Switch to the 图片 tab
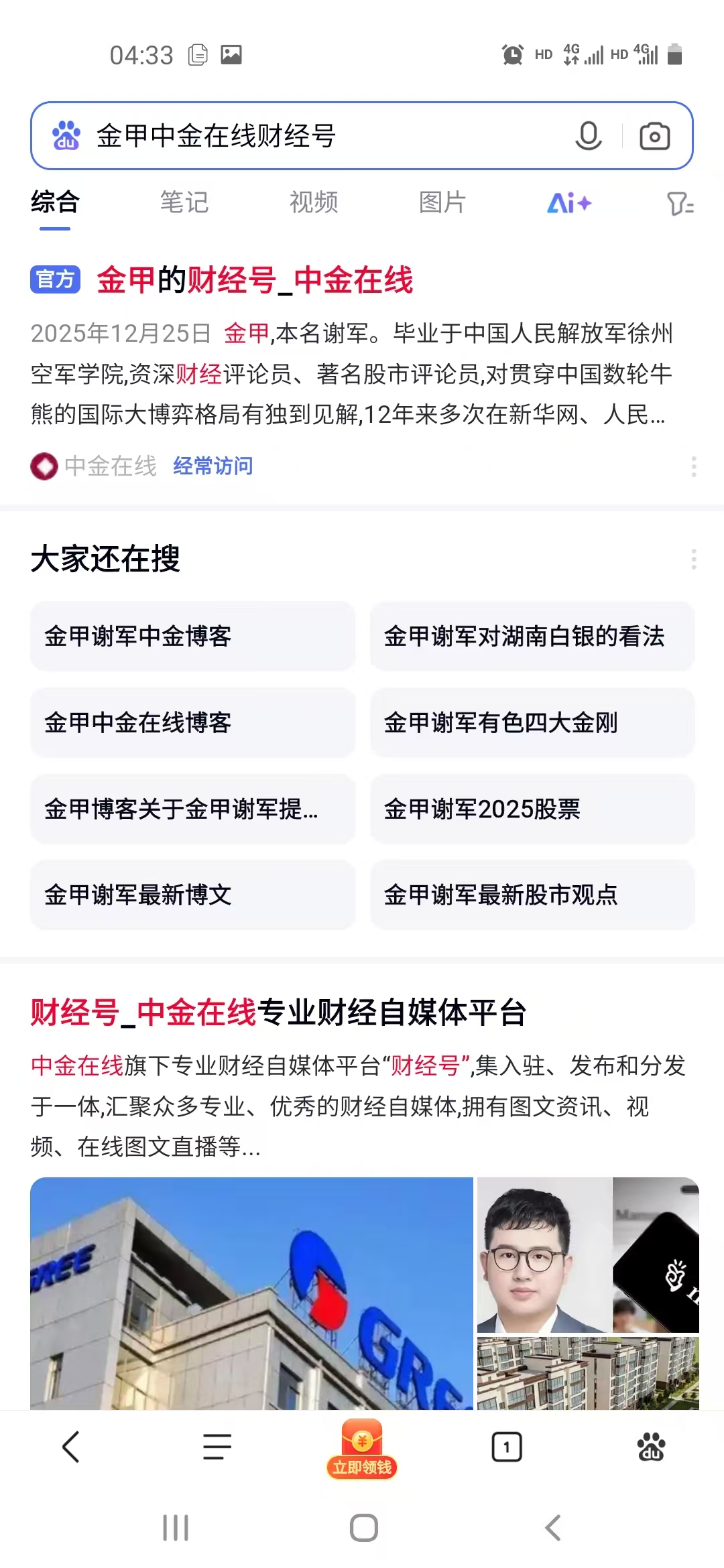Viewport: 724px width, 1568px height. coord(442,202)
